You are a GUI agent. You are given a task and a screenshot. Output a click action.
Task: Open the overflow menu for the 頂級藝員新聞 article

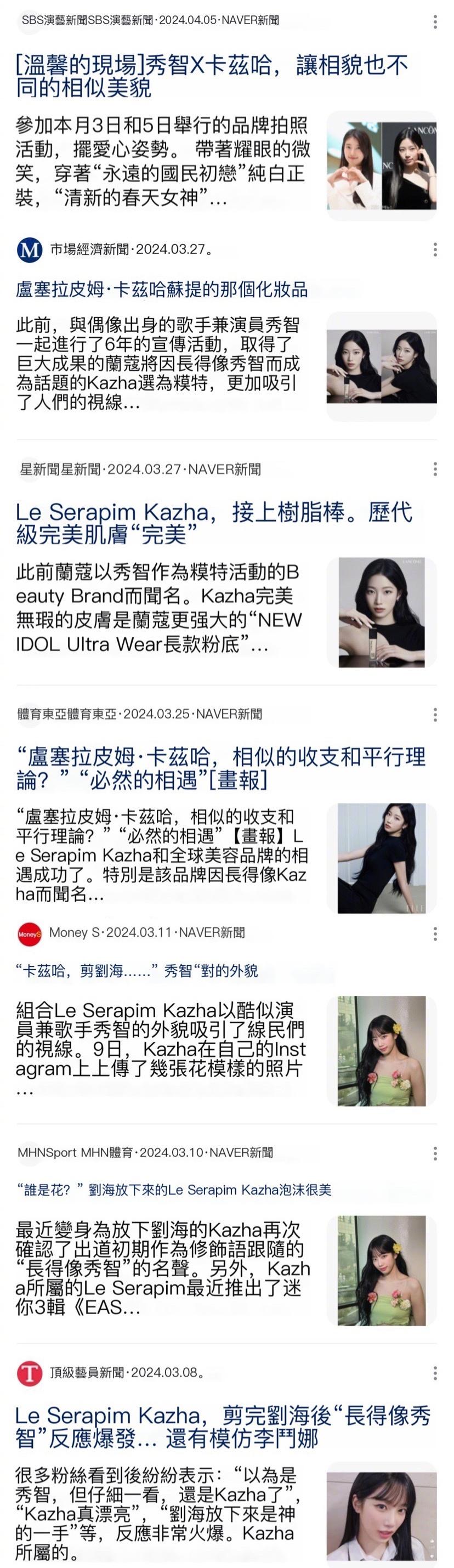[x=434, y=1373]
